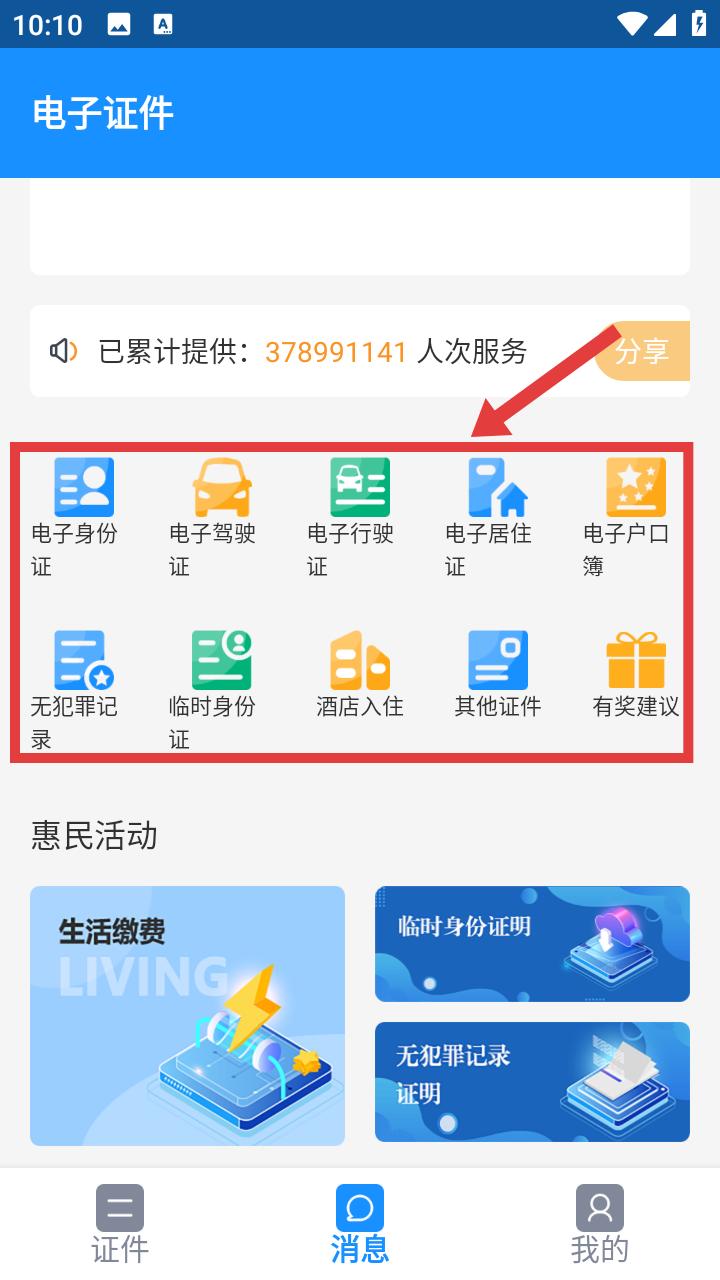
Task: Tap the 分享 share button
Action: 642,352
